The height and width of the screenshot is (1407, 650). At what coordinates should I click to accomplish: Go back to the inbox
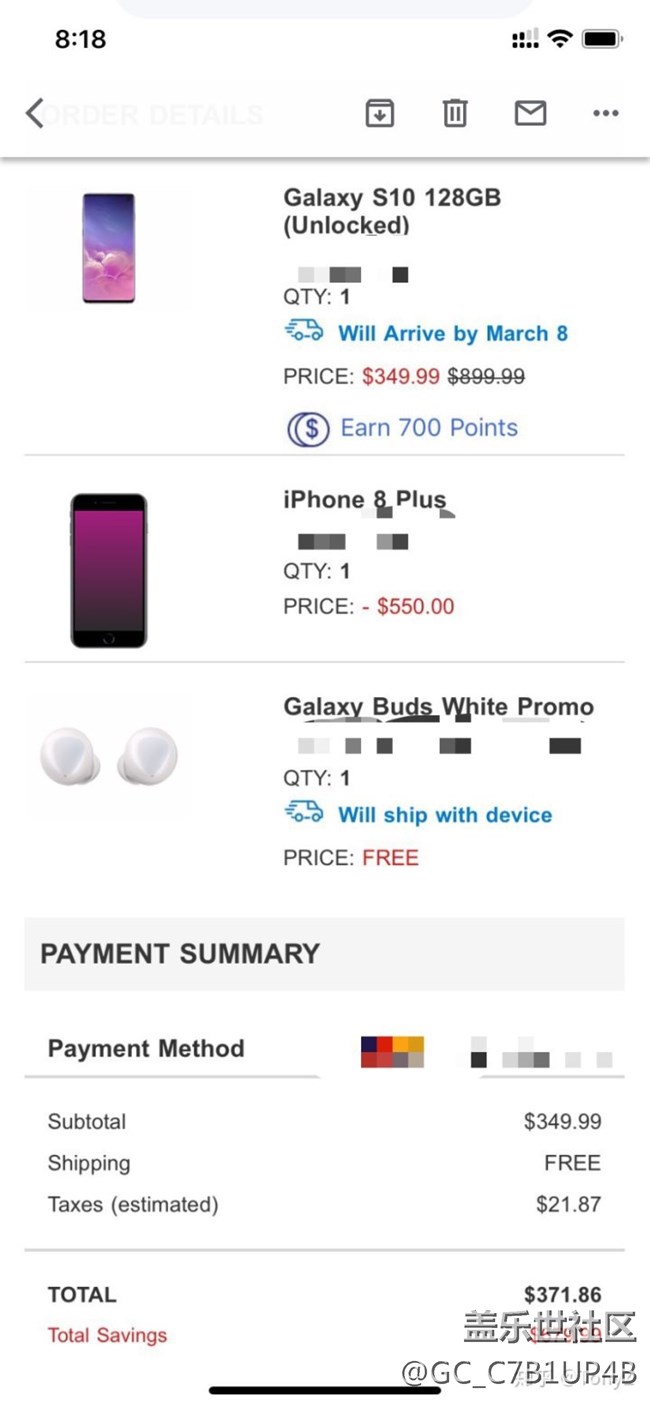[35, 114]
